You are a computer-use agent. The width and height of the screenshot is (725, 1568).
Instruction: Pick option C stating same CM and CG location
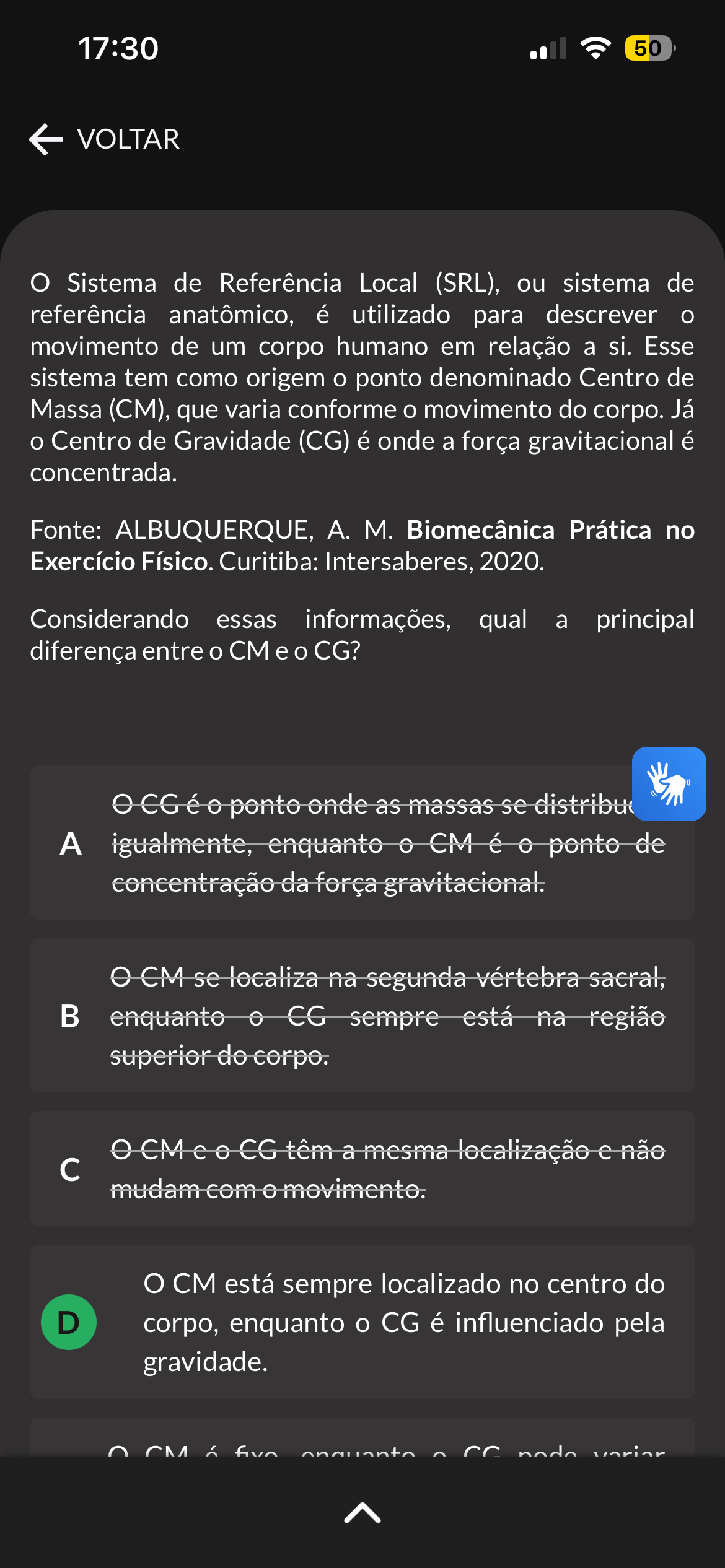(x=362, y=1169)
